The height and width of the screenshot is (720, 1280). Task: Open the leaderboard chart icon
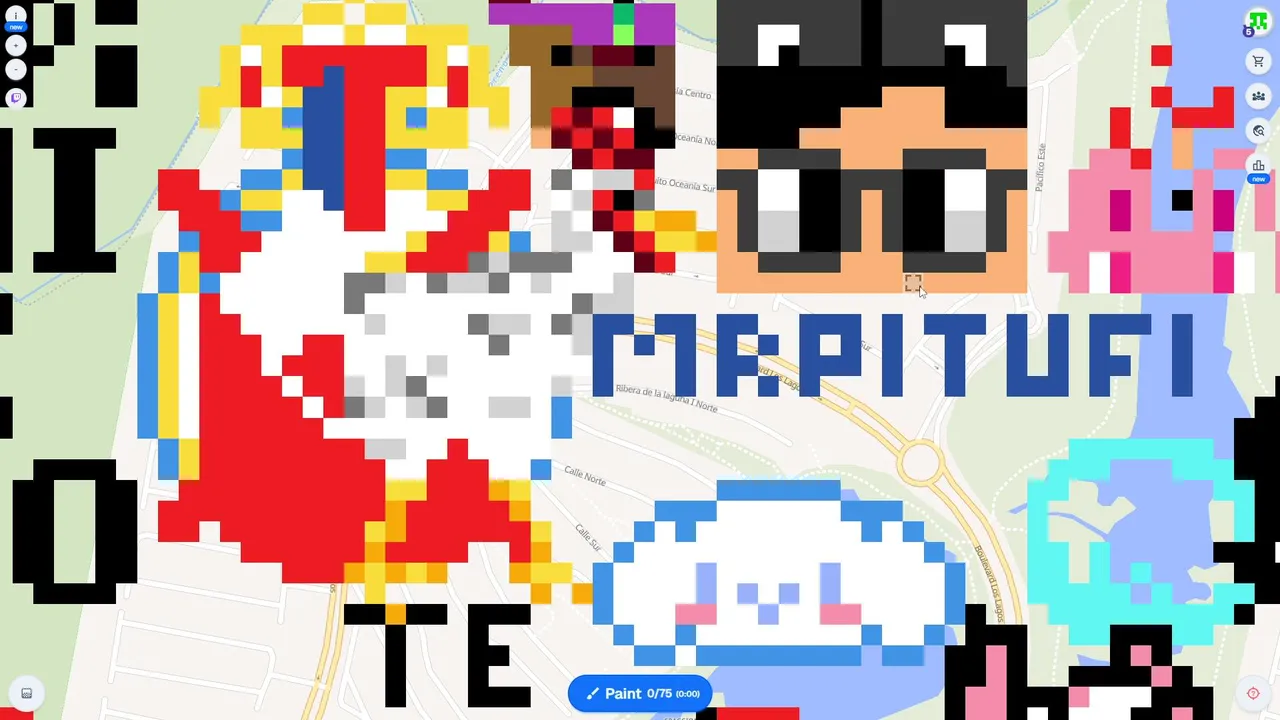click(x=1258, y=166)
